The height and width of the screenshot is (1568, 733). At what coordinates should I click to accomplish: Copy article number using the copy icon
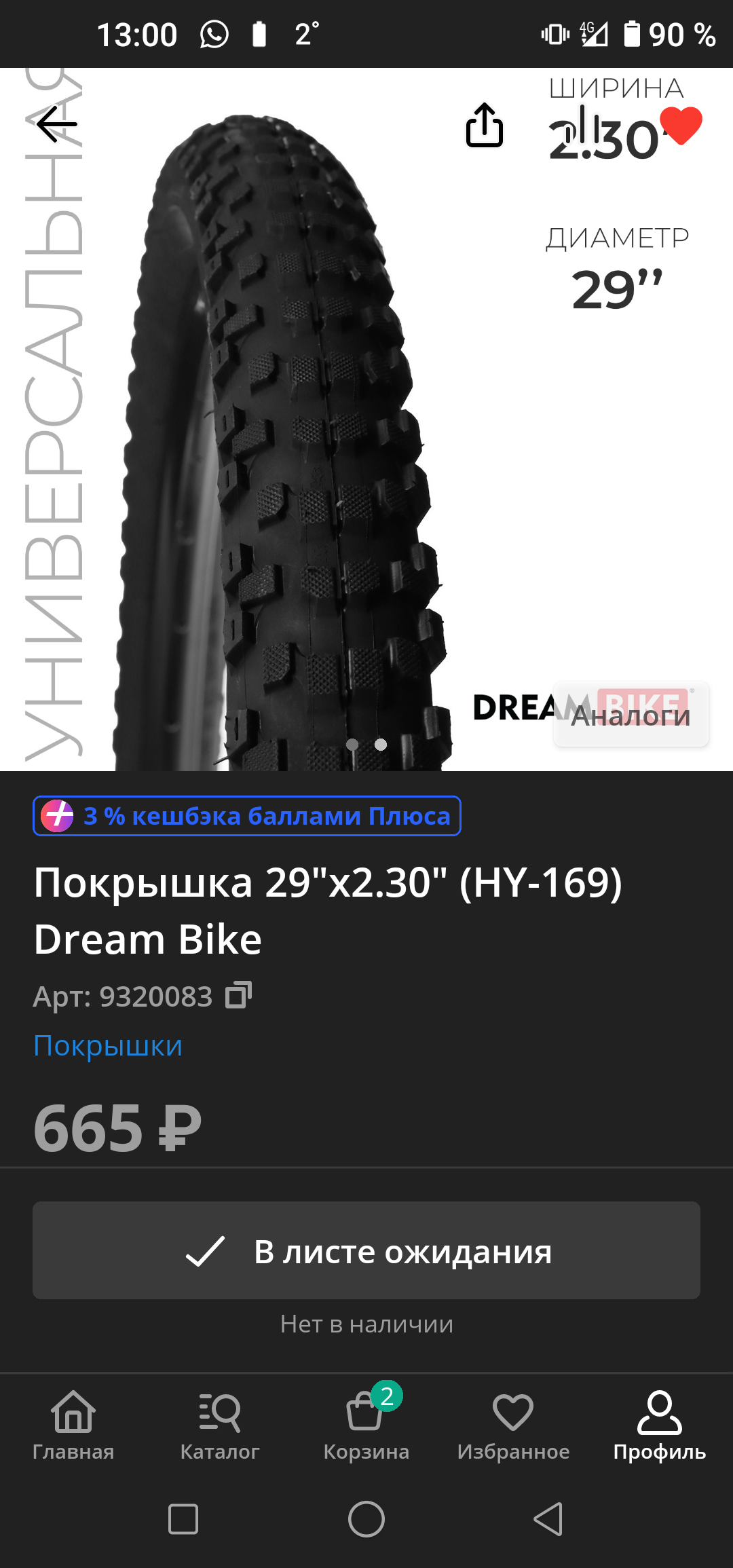(239, 993)
